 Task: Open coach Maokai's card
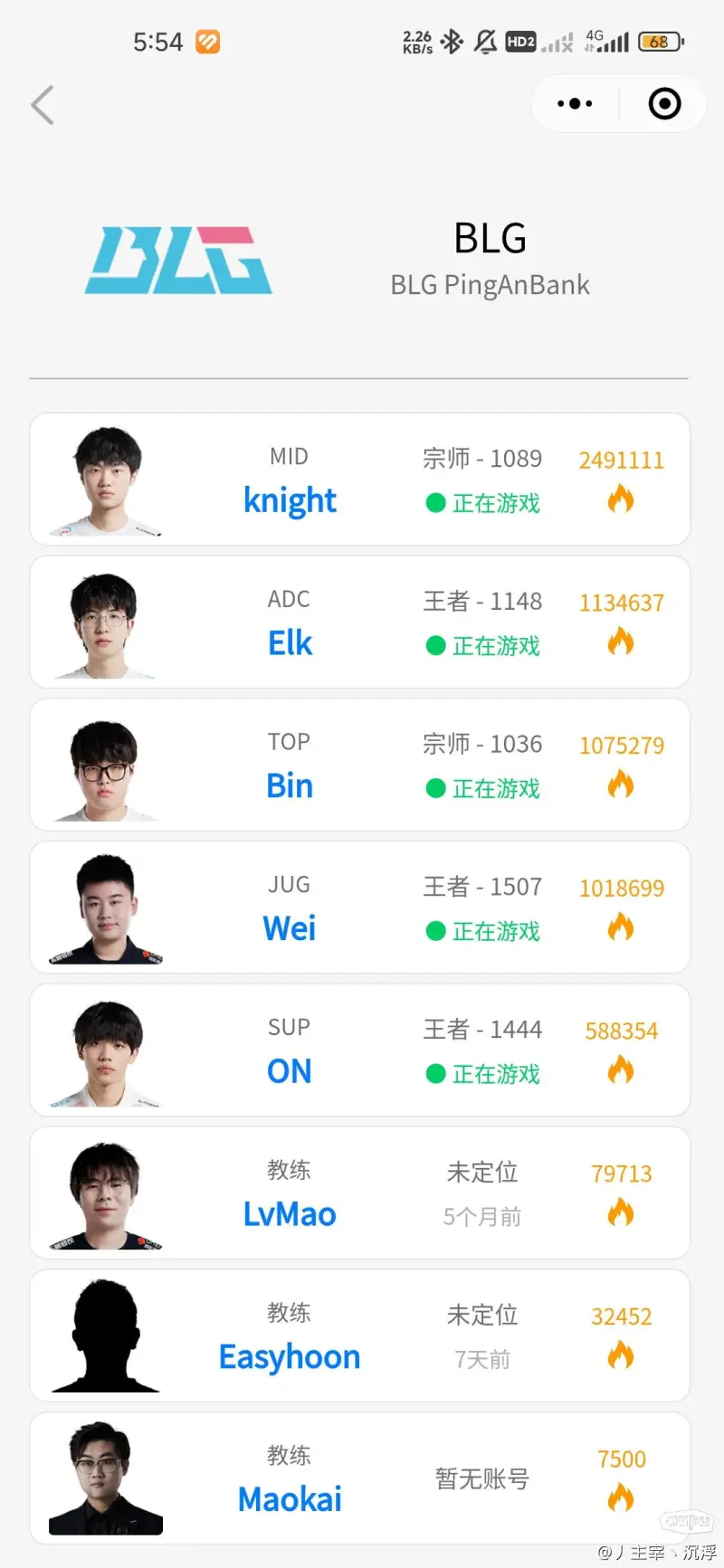(x=359, y=1478)
